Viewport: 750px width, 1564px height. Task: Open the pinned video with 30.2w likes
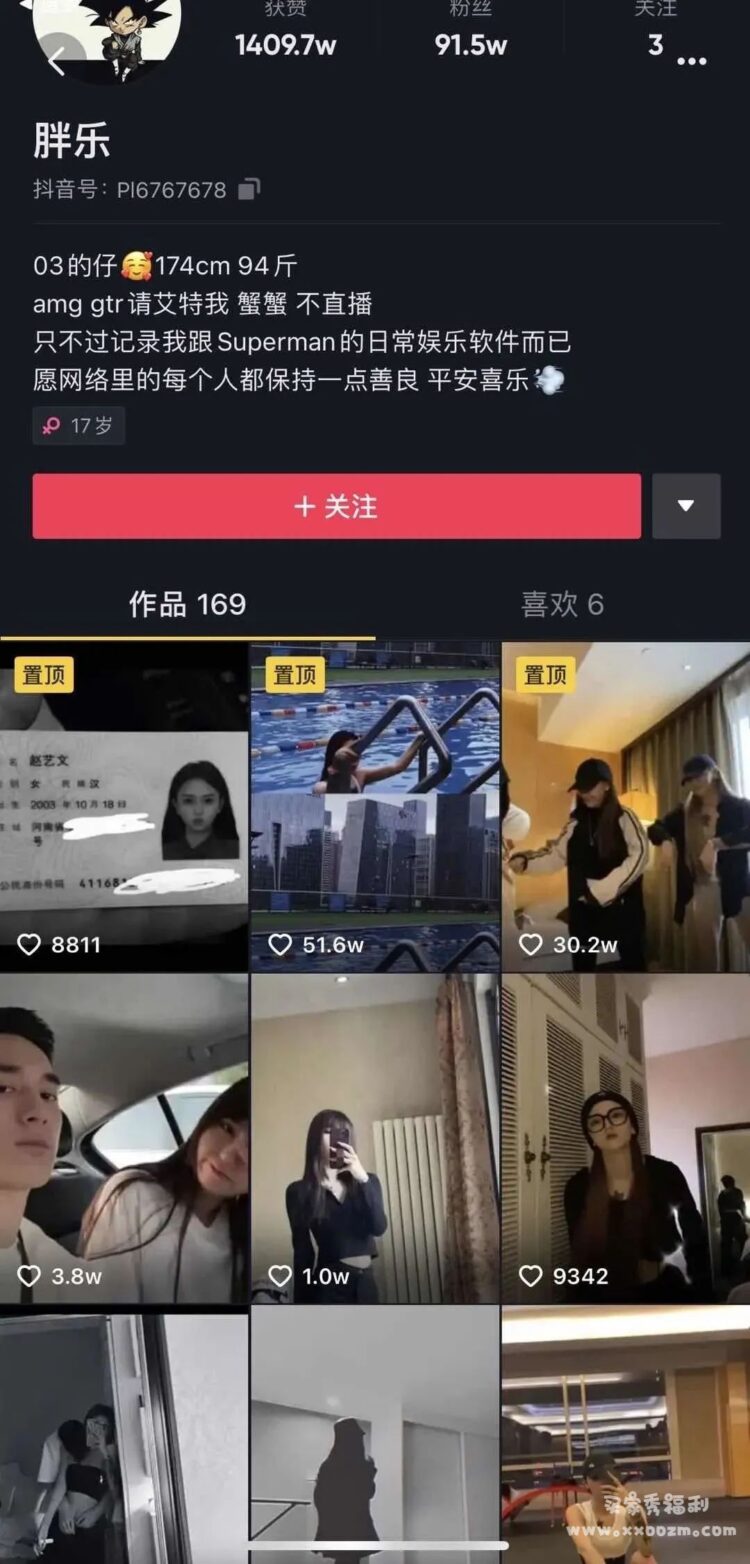click(x=626, y=806)
